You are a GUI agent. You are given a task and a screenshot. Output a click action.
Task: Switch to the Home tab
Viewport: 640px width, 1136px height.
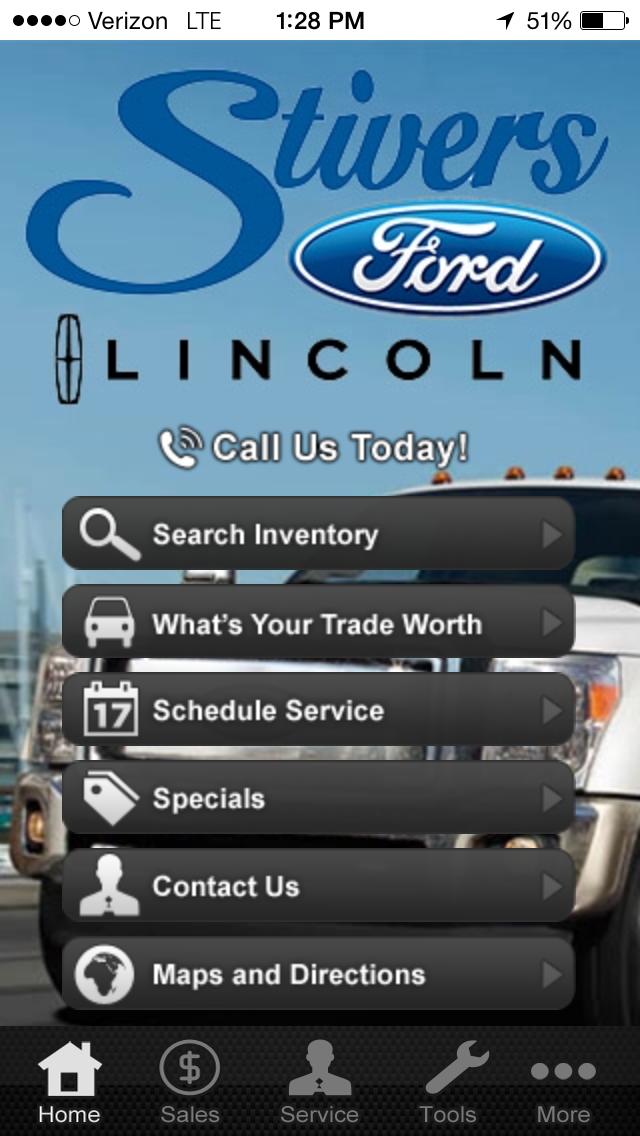(x=69, y=1083)
